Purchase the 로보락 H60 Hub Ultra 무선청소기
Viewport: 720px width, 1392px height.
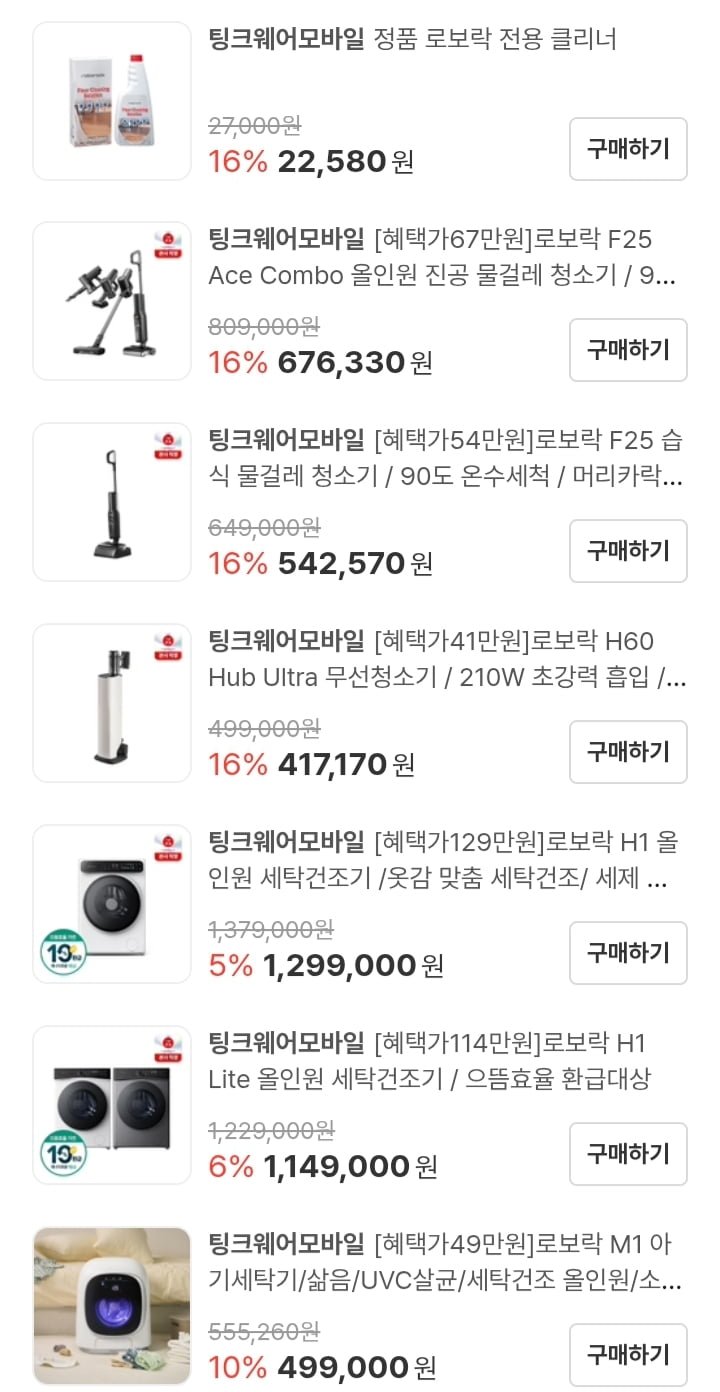point(628,752)
